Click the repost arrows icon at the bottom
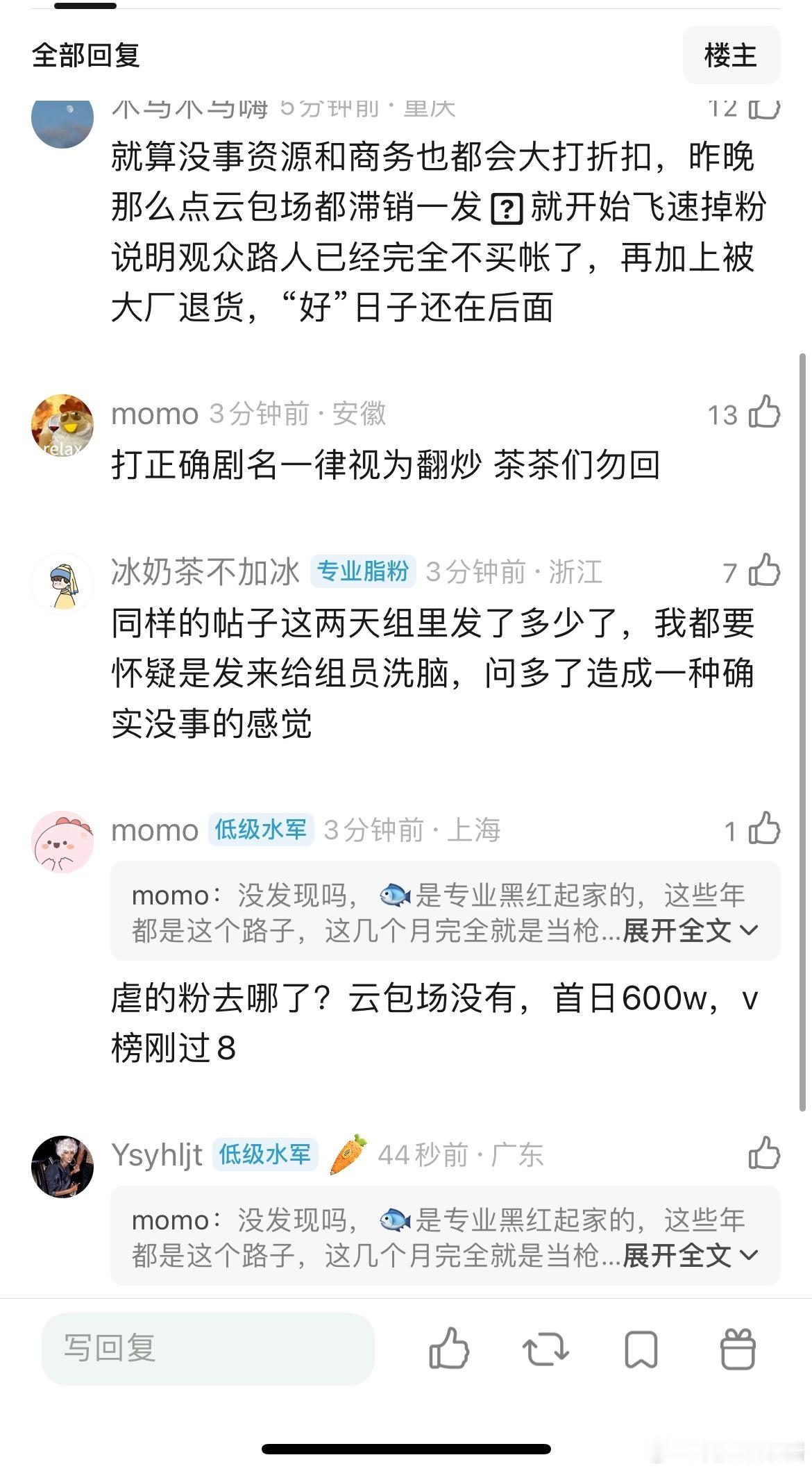 (545, 1346)
